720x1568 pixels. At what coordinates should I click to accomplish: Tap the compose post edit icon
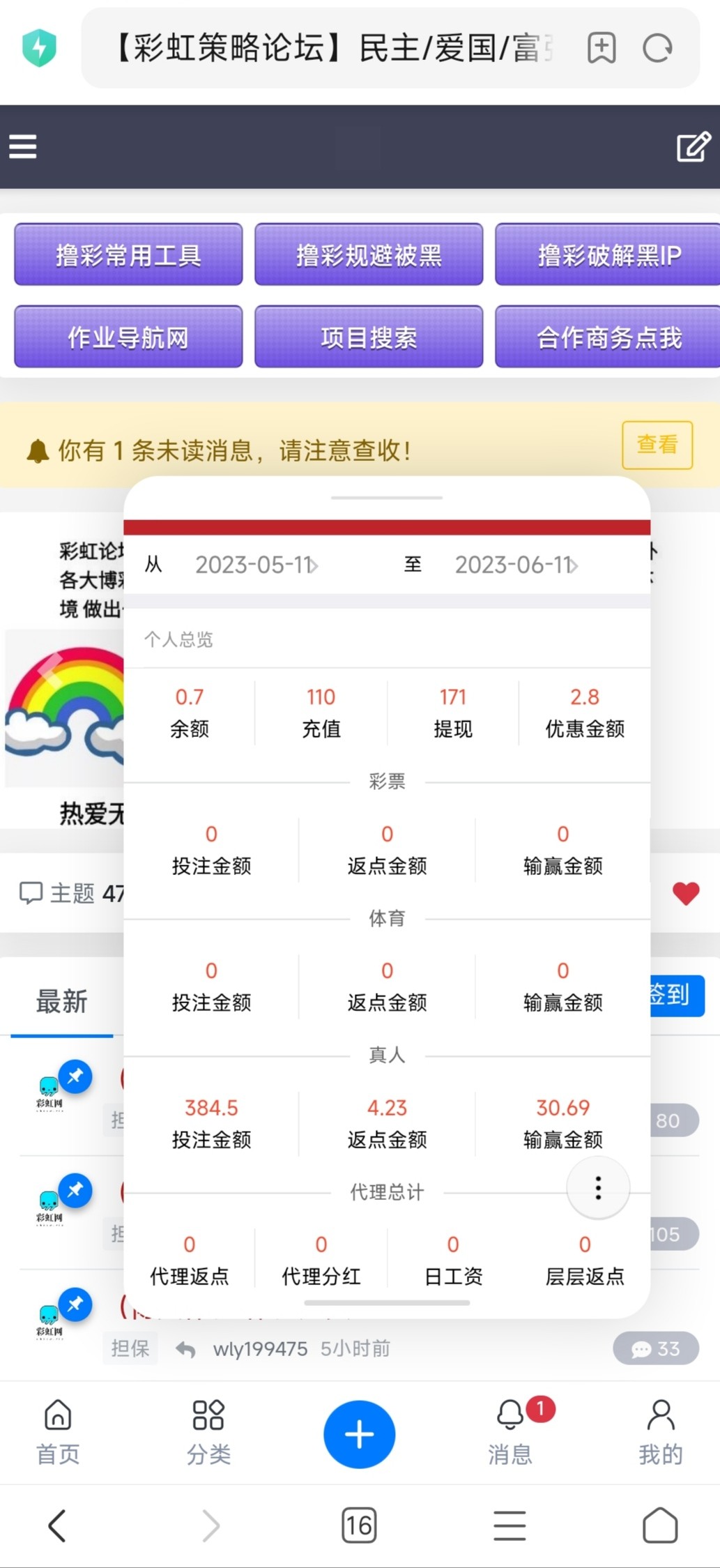[693, 147]
